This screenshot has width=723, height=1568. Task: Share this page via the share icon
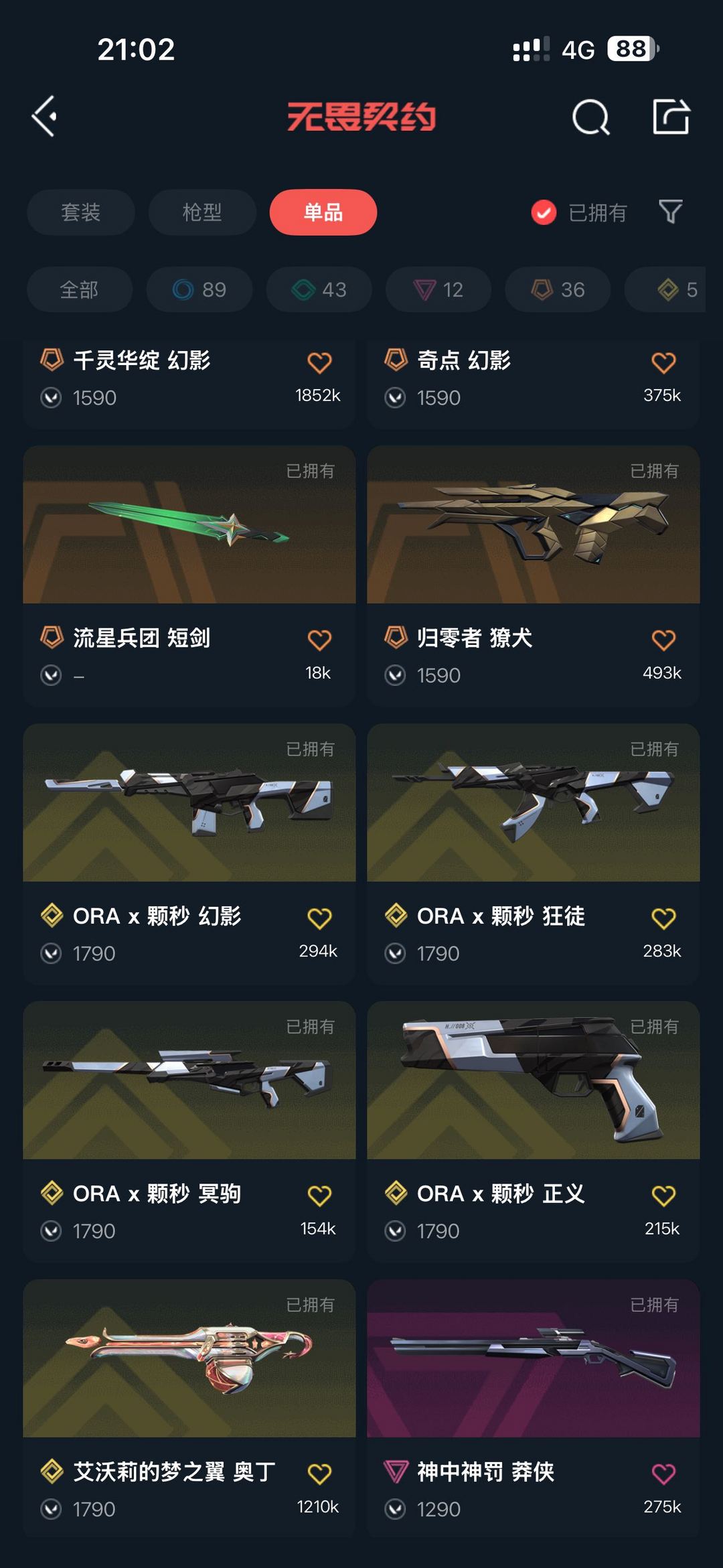(671, 117)
